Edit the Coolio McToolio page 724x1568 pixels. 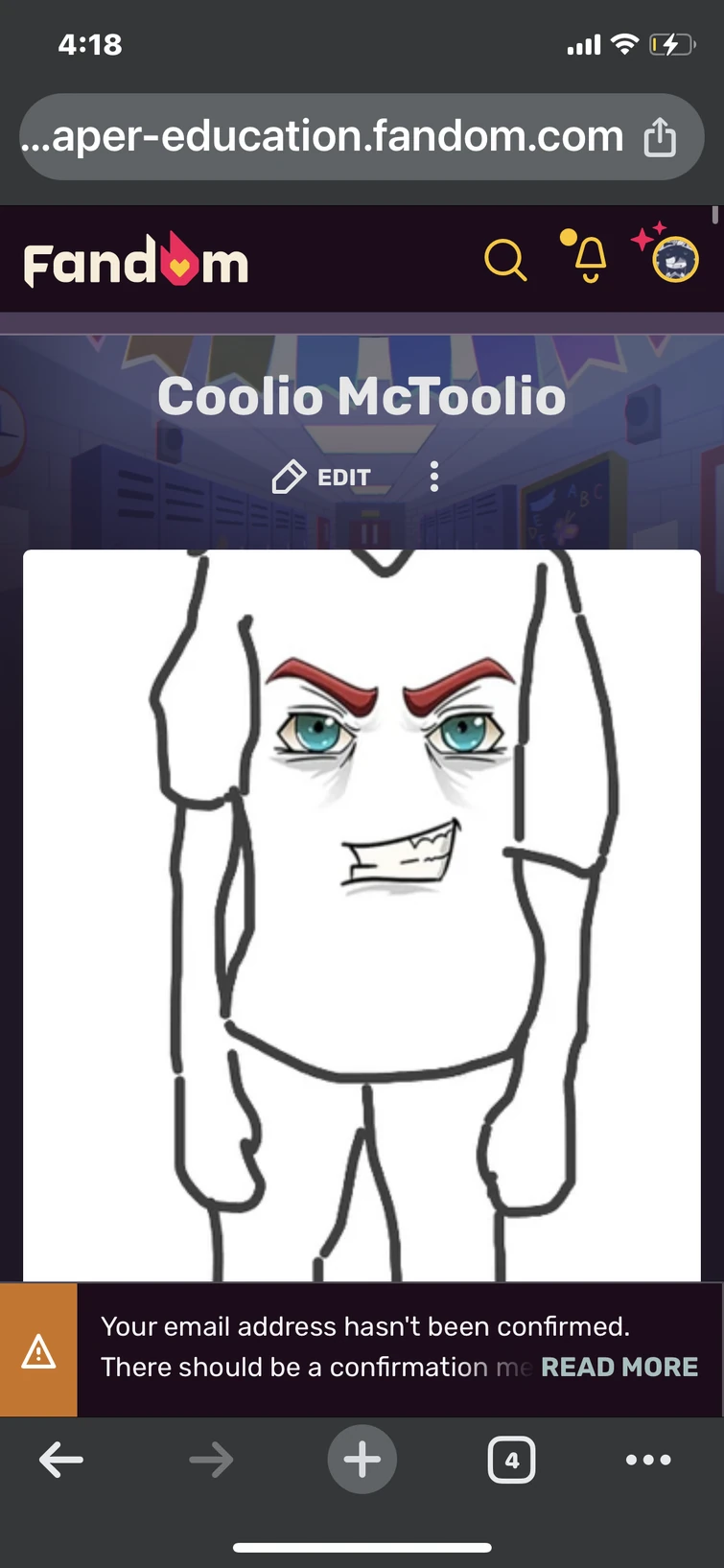point(322,477)
